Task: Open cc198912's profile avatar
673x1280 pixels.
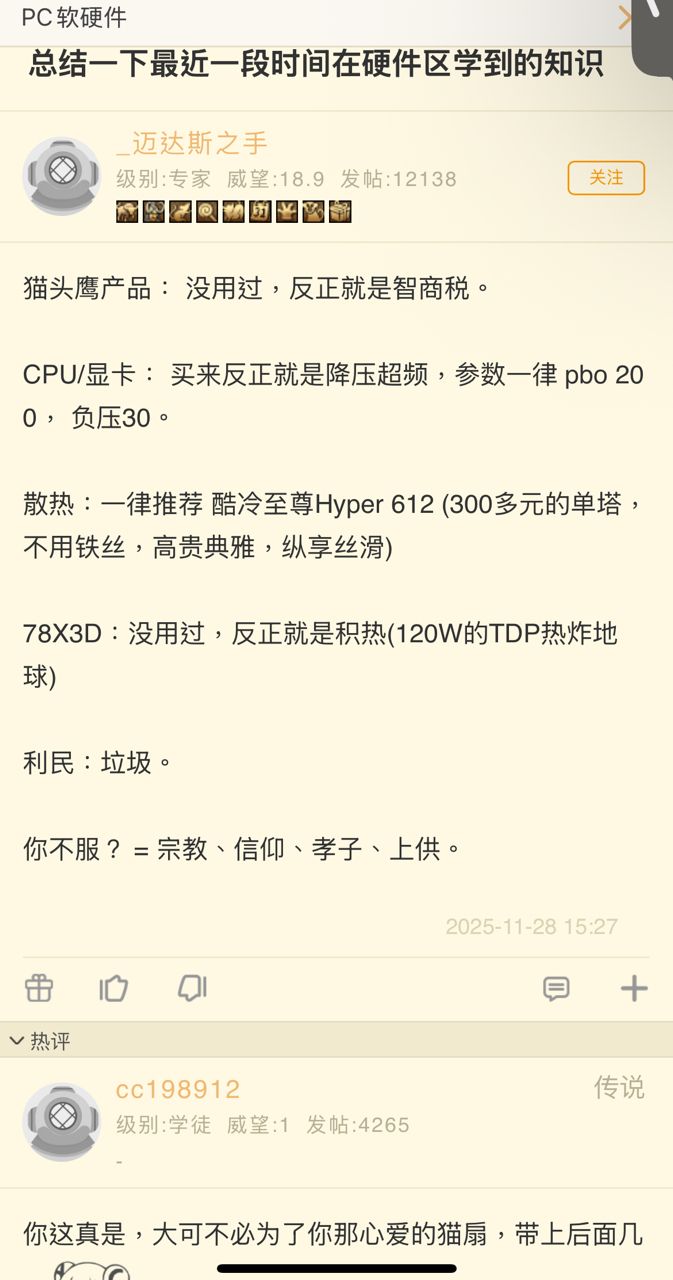Action: (62, 1122)
